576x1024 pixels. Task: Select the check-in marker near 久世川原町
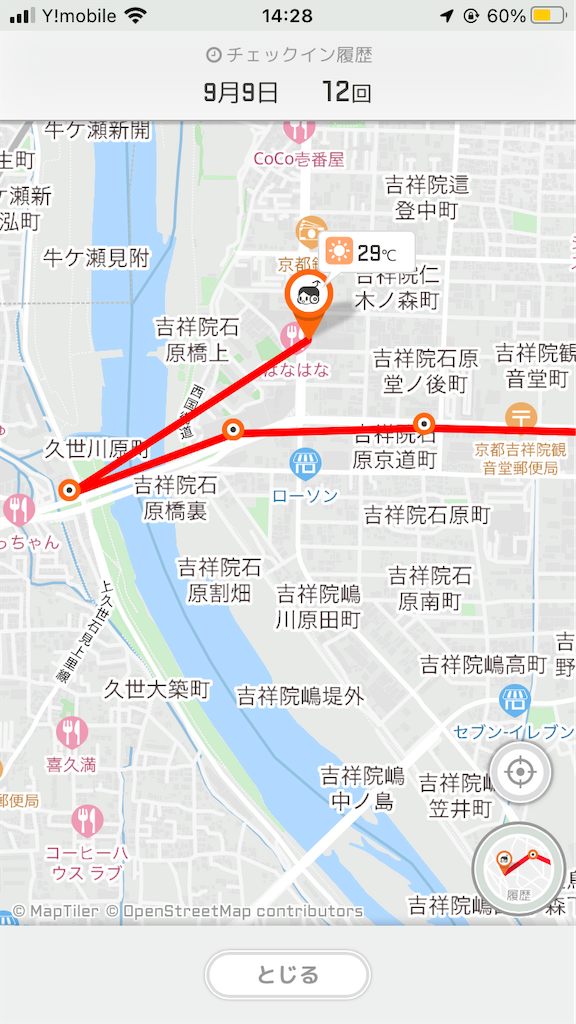pyautogui.click(x=69, y=490)
